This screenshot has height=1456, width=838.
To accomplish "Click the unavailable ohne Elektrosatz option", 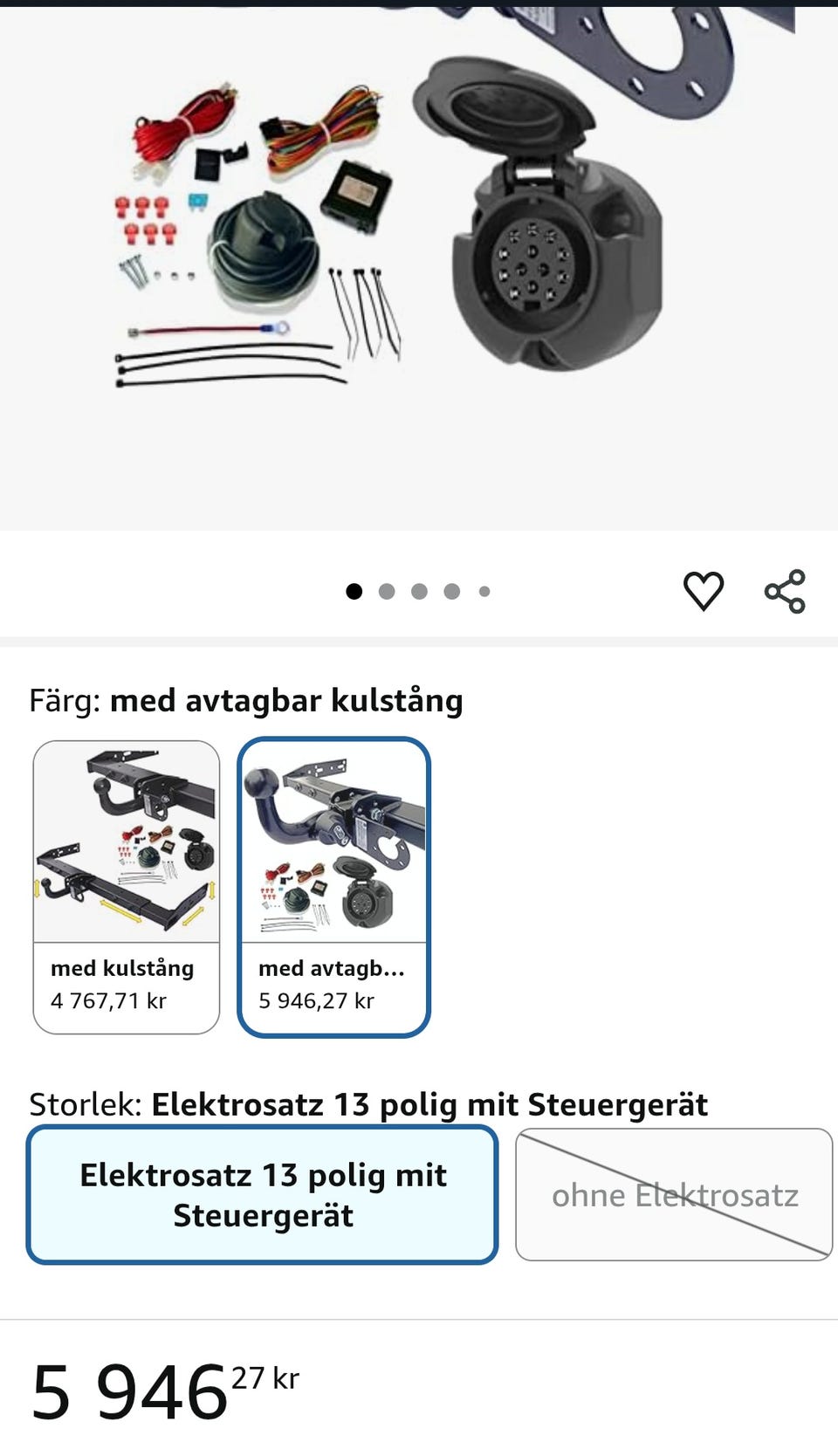I will (674, 1195).
